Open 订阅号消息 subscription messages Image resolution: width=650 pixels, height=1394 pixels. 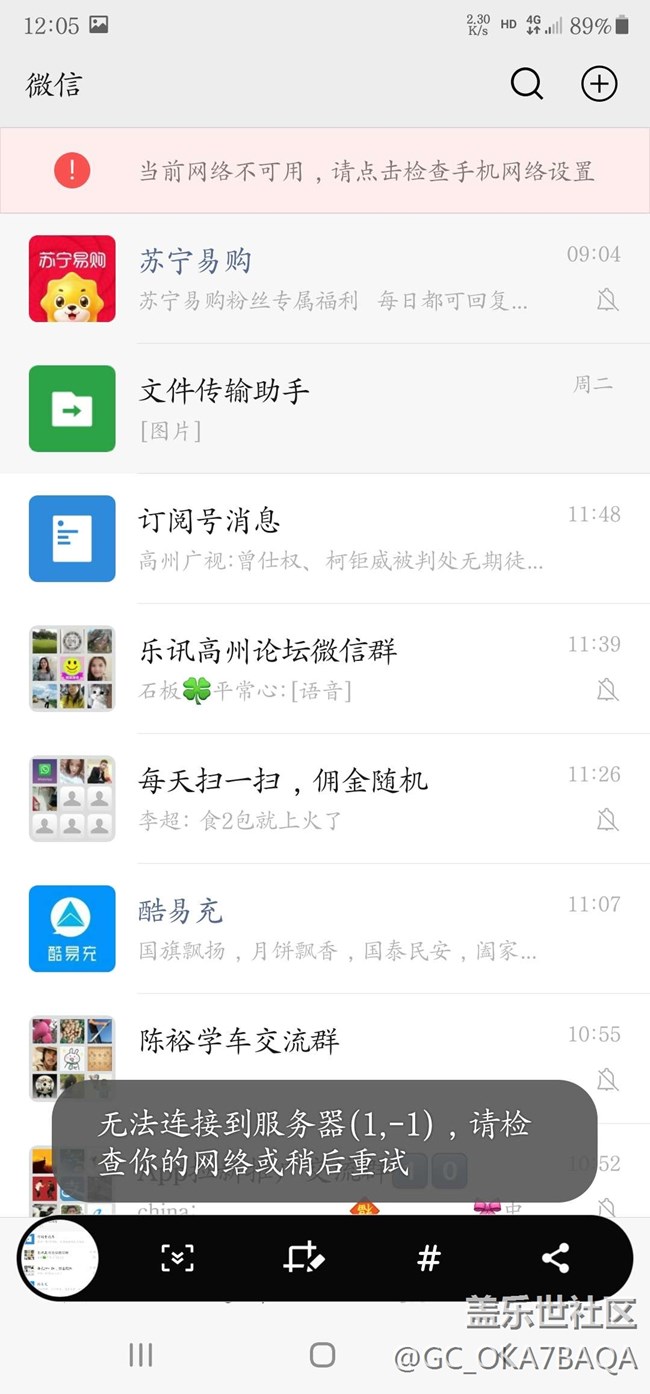(x=325, y=538)
